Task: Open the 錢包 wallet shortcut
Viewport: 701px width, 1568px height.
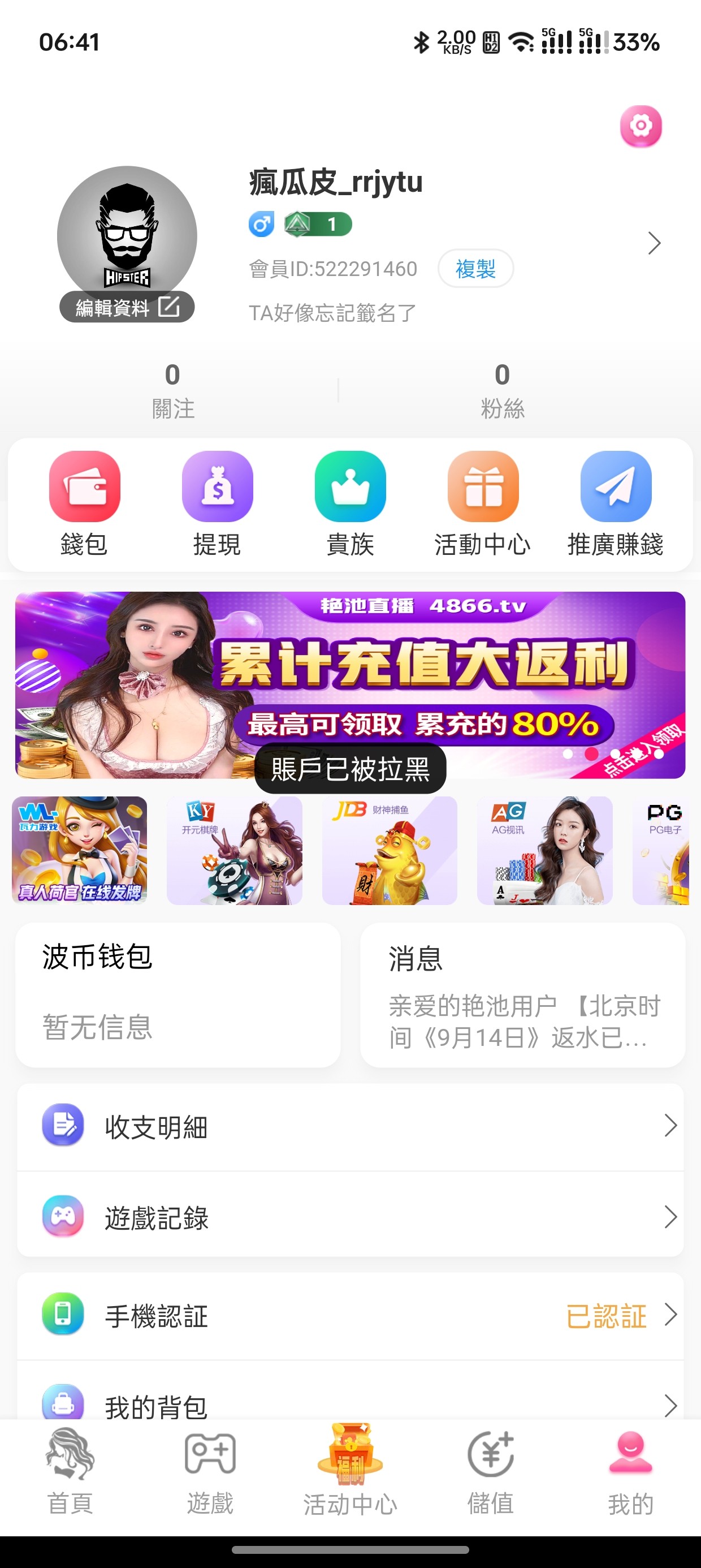Action: (x=85, y=503)
